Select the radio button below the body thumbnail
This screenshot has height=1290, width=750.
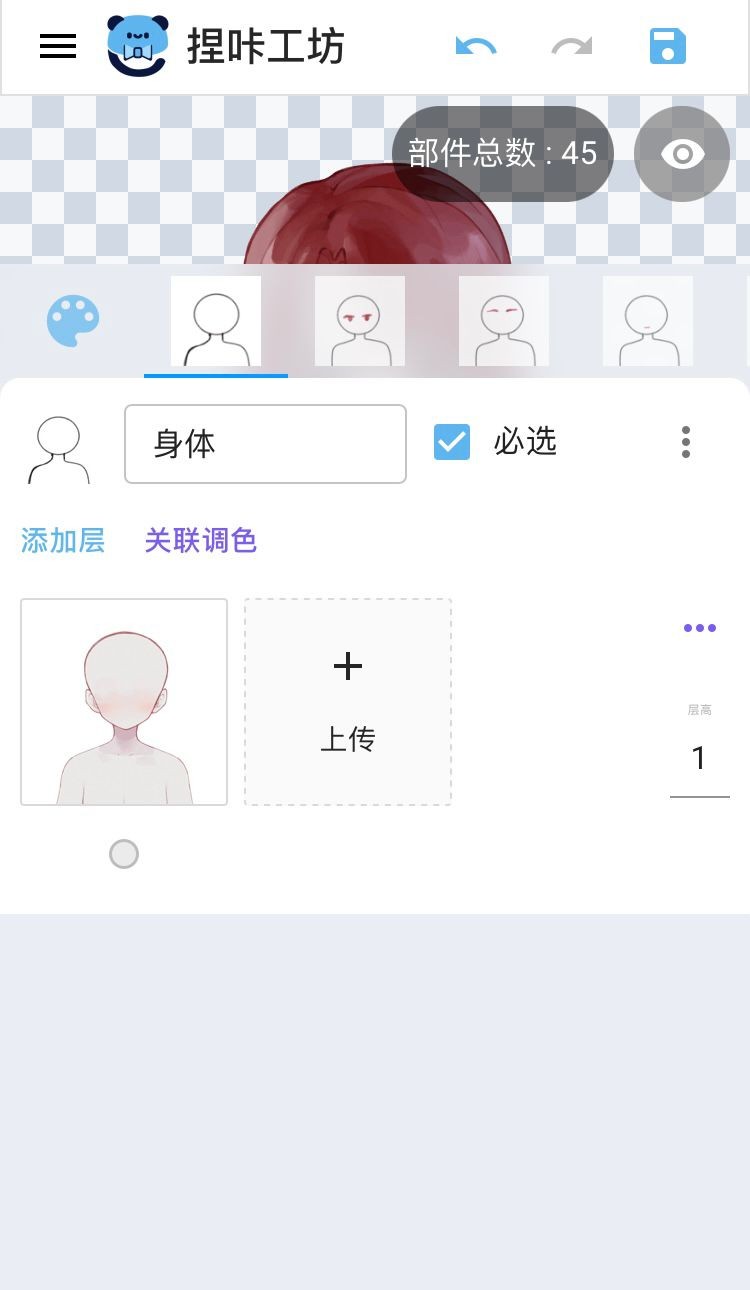tap(123, 854)
